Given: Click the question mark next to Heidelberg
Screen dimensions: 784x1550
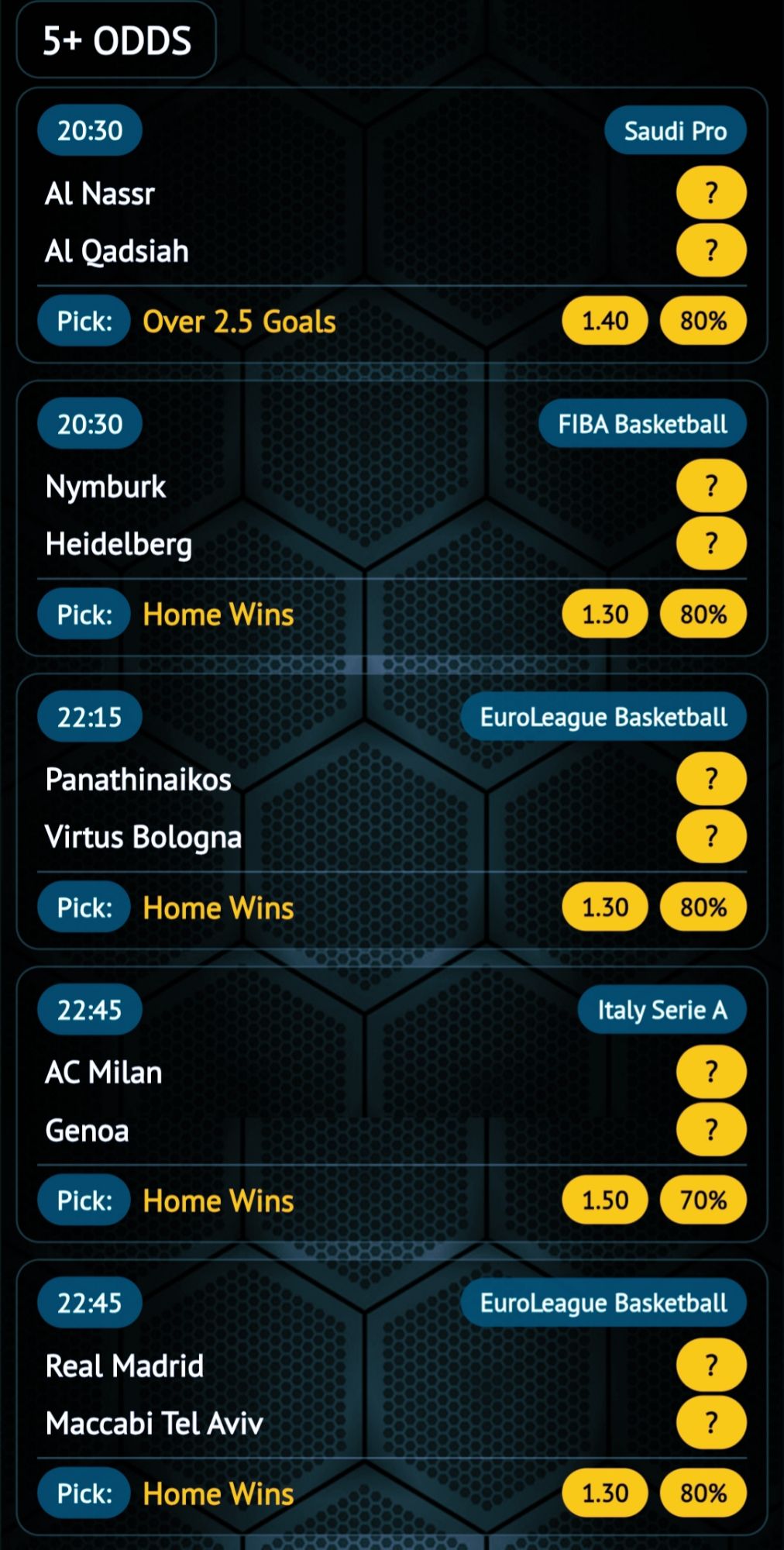Looking at the screenshot, I should (x=710, y=543).
